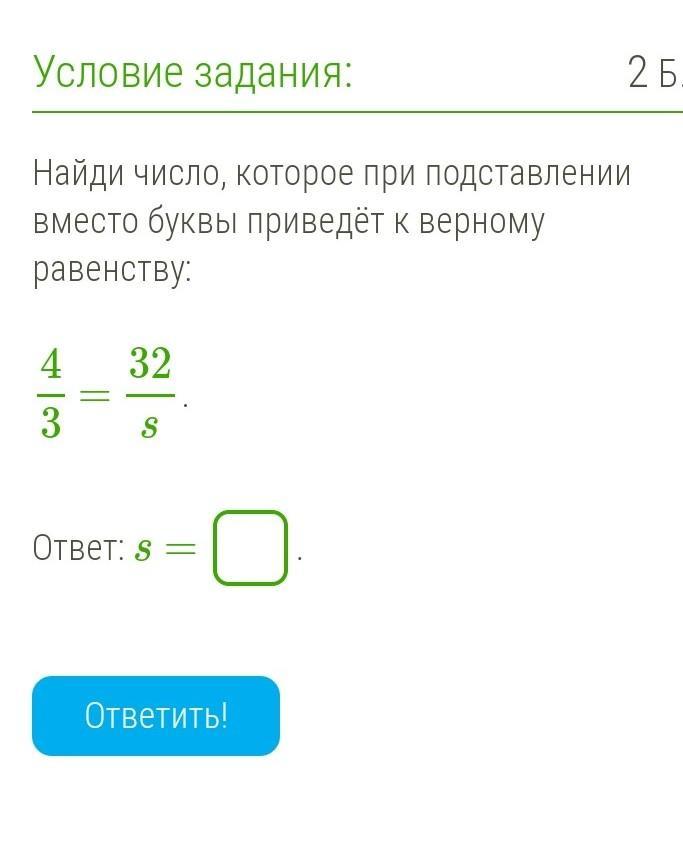The width and height of the screenshot is (683, 850).
Task: Tap the answer box for s
Action: tap(250, 547)
